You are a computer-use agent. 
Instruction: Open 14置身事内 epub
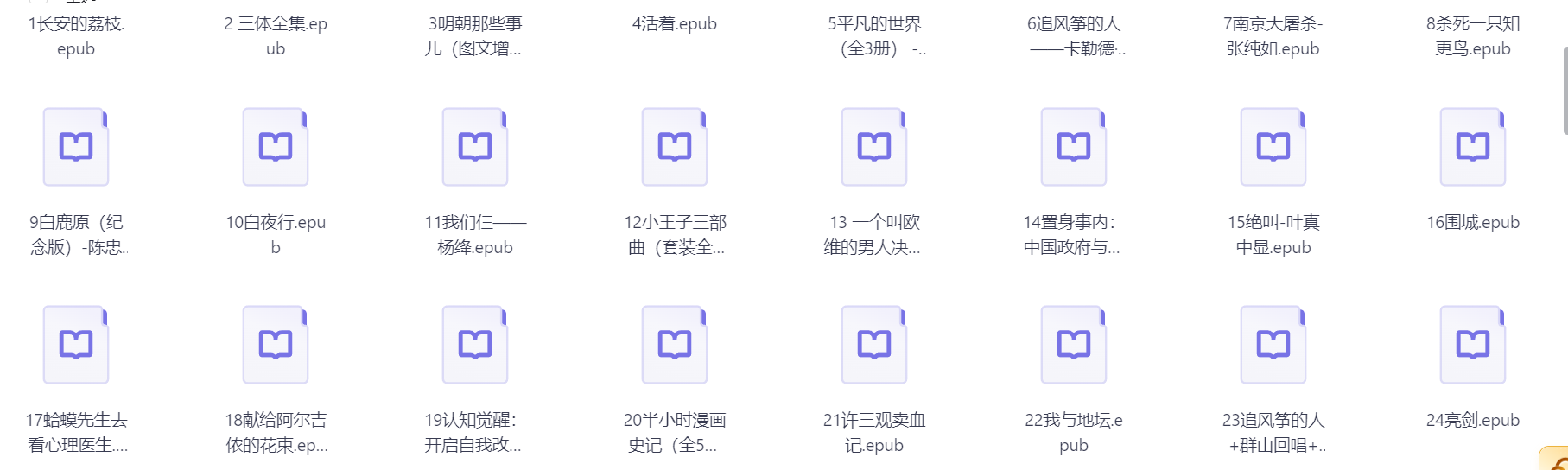(1074, 148)
